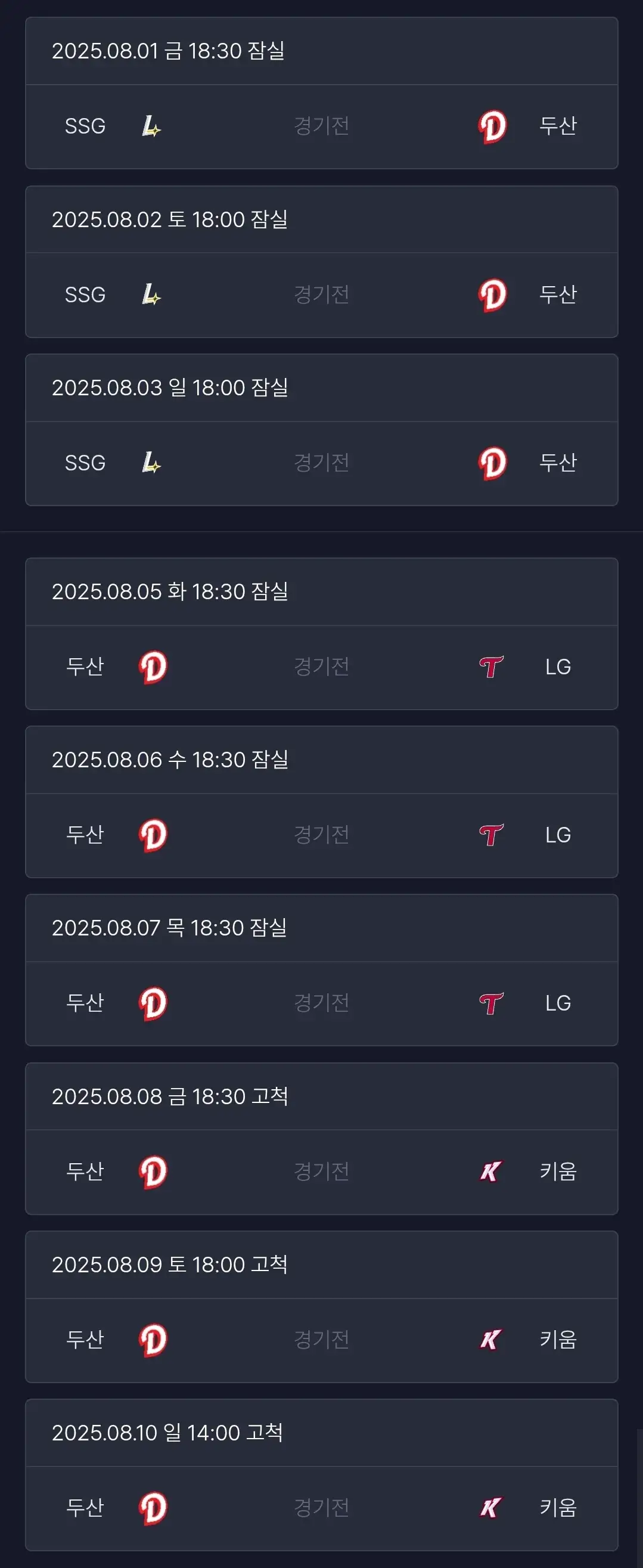Click the 두산 team name in the August 3 game
Viewport: 643px width, 1568px height.
click(x=559, y=463)
